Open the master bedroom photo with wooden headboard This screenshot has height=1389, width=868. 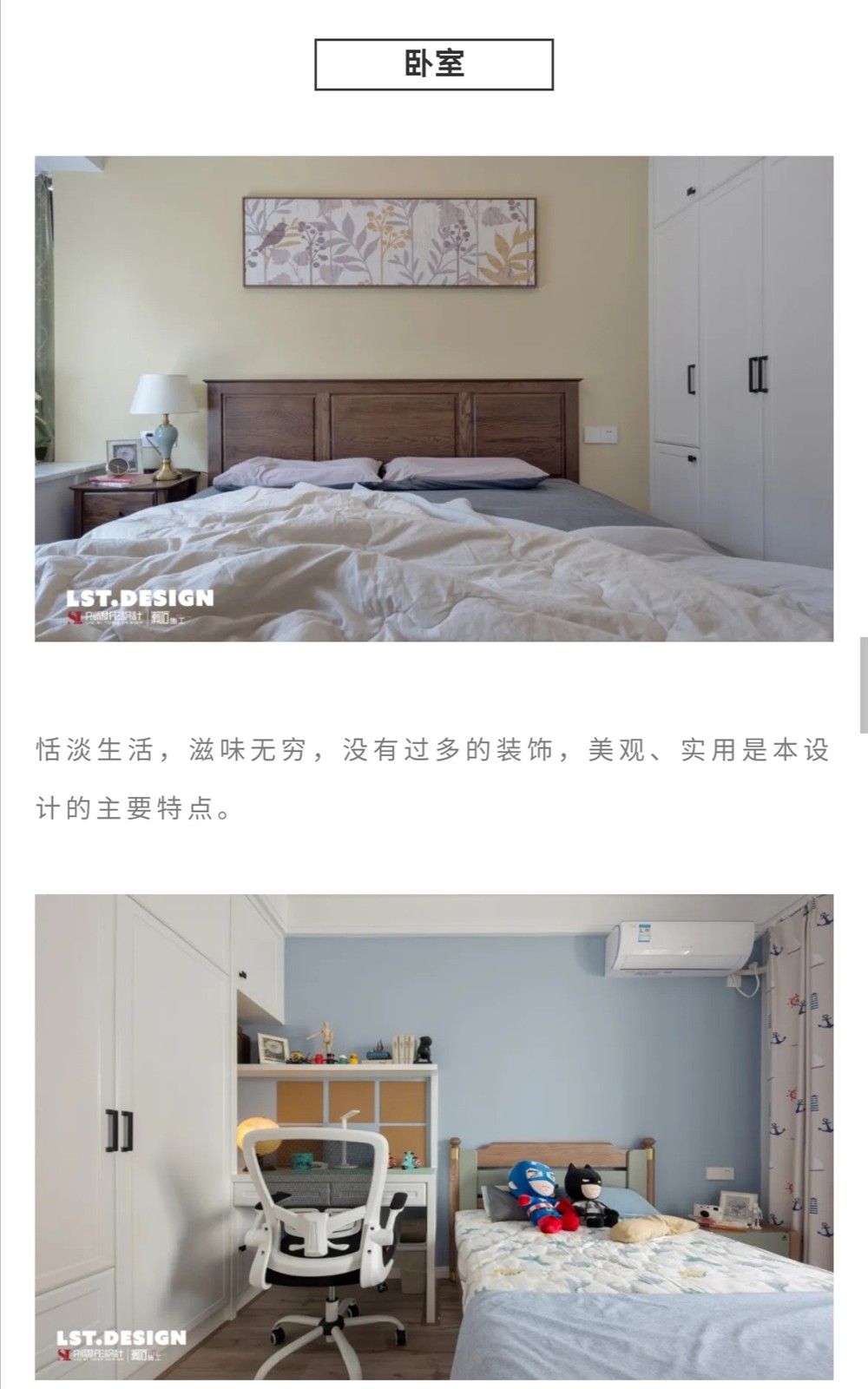click(x=434, y=398)
